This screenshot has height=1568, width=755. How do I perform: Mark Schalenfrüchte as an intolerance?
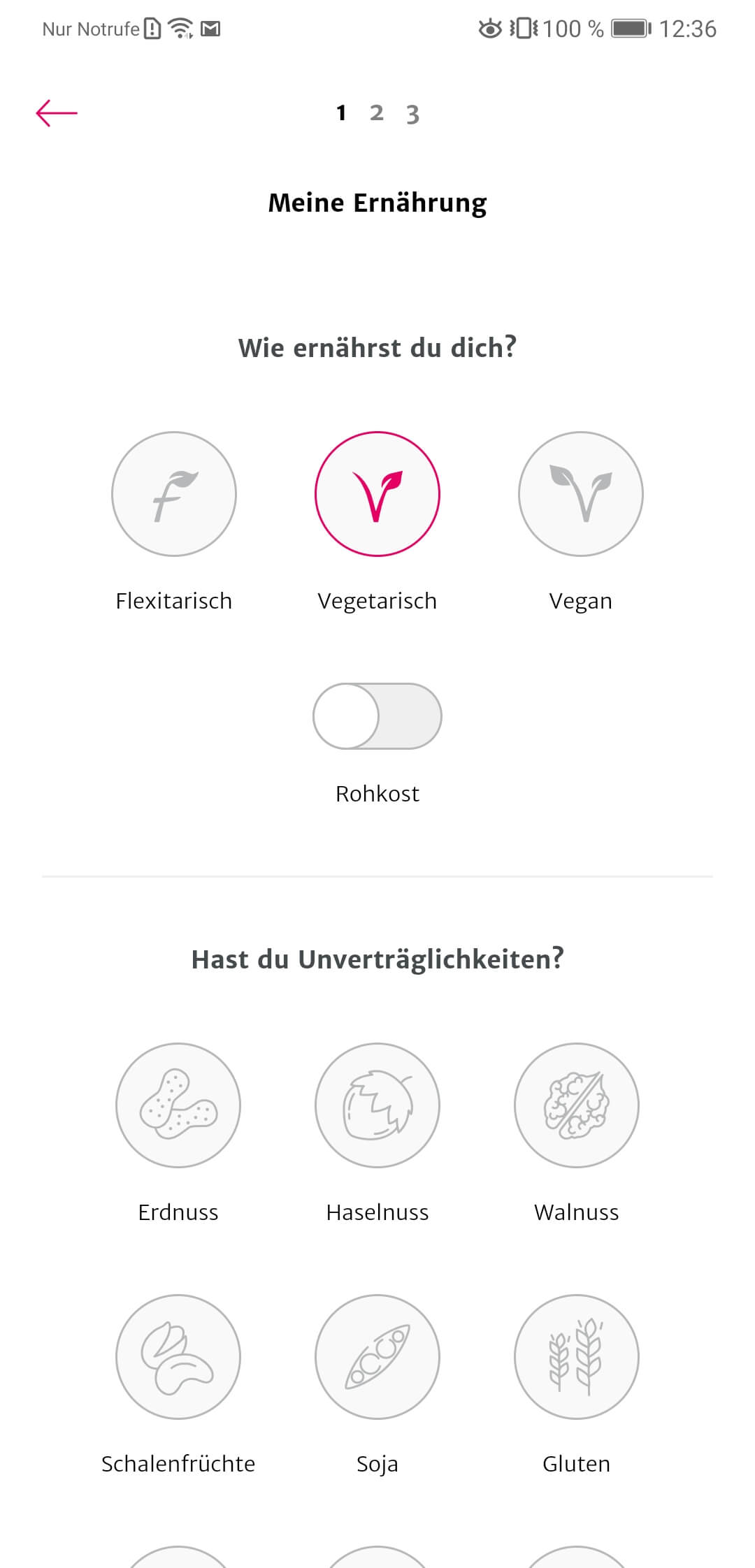[x=178, y=1357]
